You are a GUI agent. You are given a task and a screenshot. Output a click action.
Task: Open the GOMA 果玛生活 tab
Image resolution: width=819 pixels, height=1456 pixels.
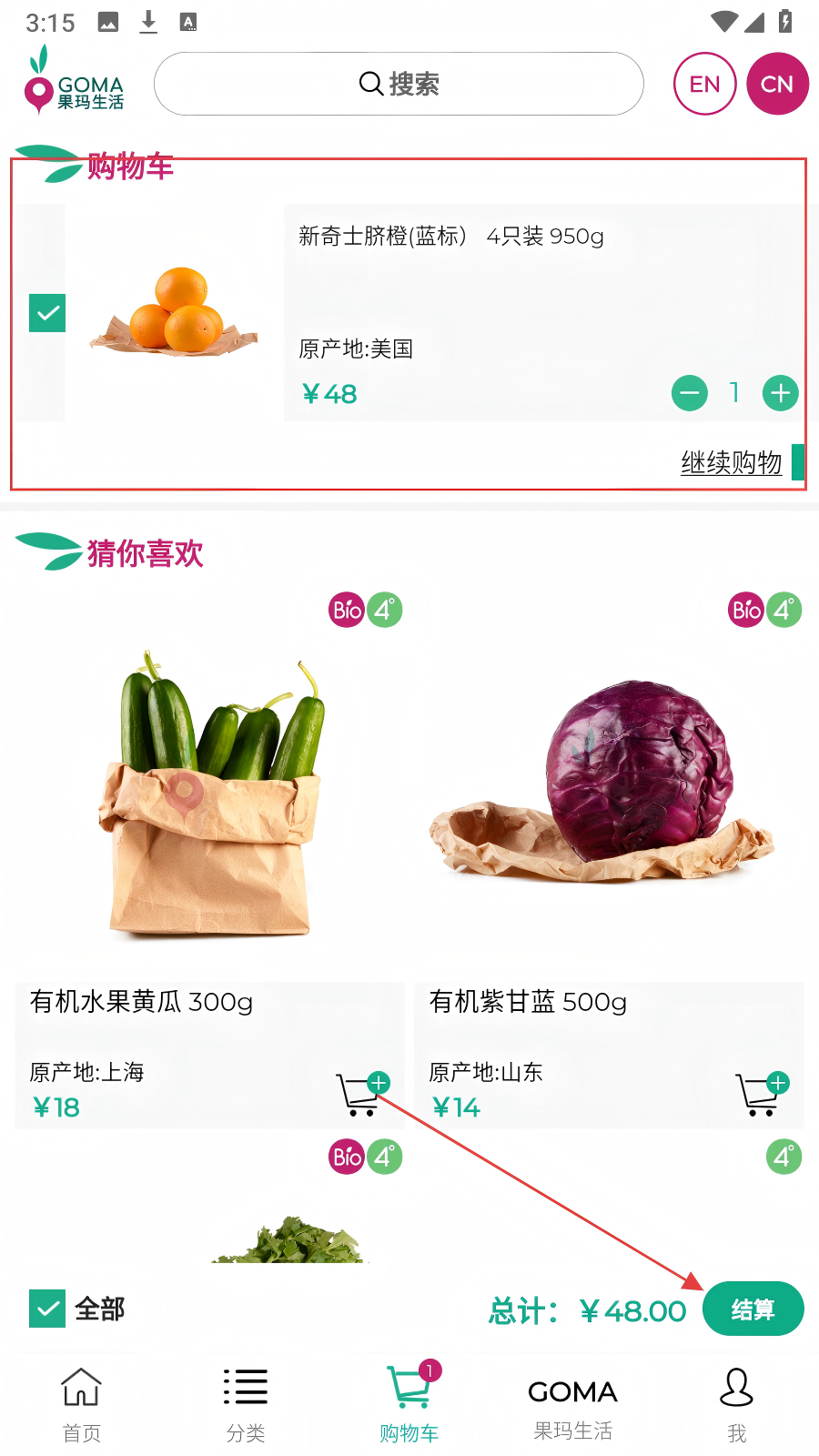pos(573,1404)
